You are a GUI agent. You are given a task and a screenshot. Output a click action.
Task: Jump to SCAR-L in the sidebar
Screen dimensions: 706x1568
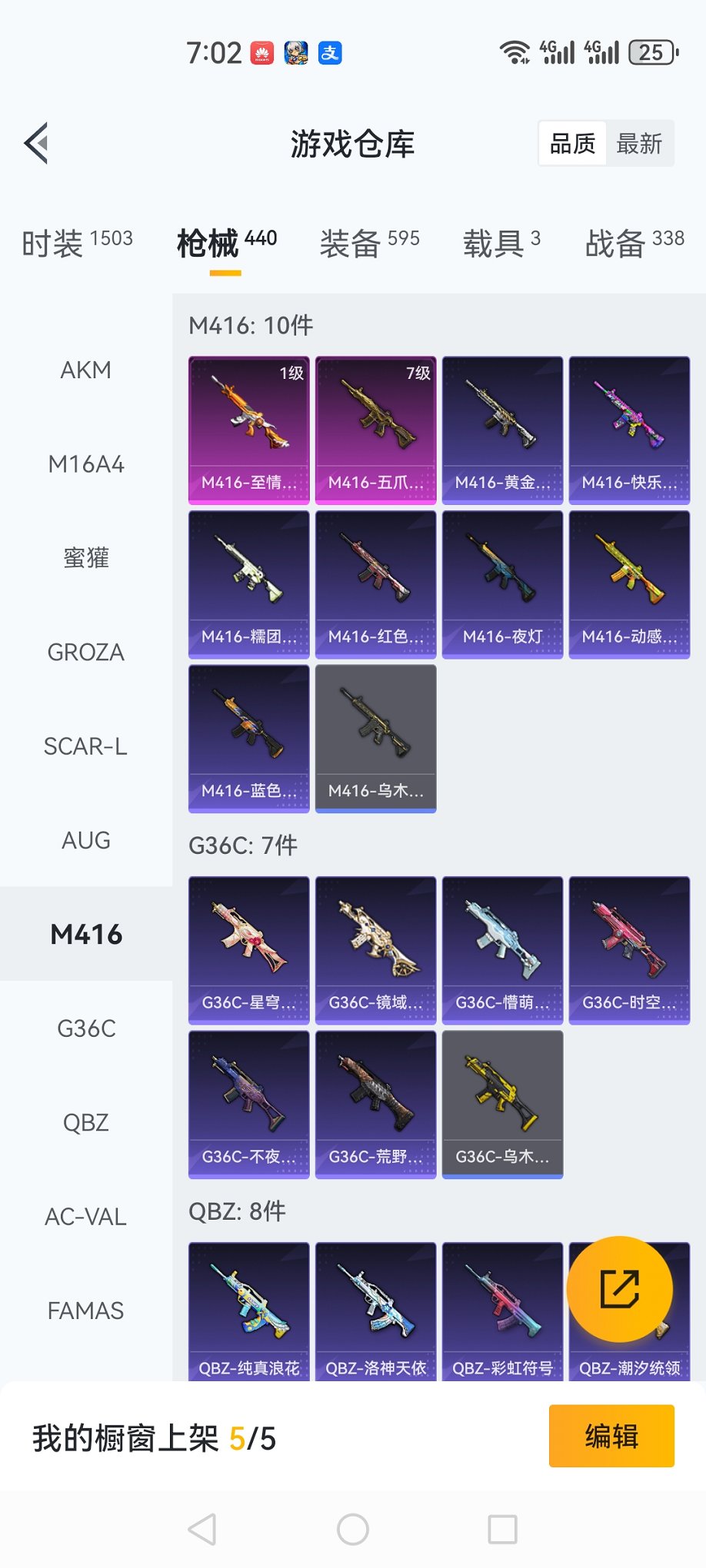[86, 746]
